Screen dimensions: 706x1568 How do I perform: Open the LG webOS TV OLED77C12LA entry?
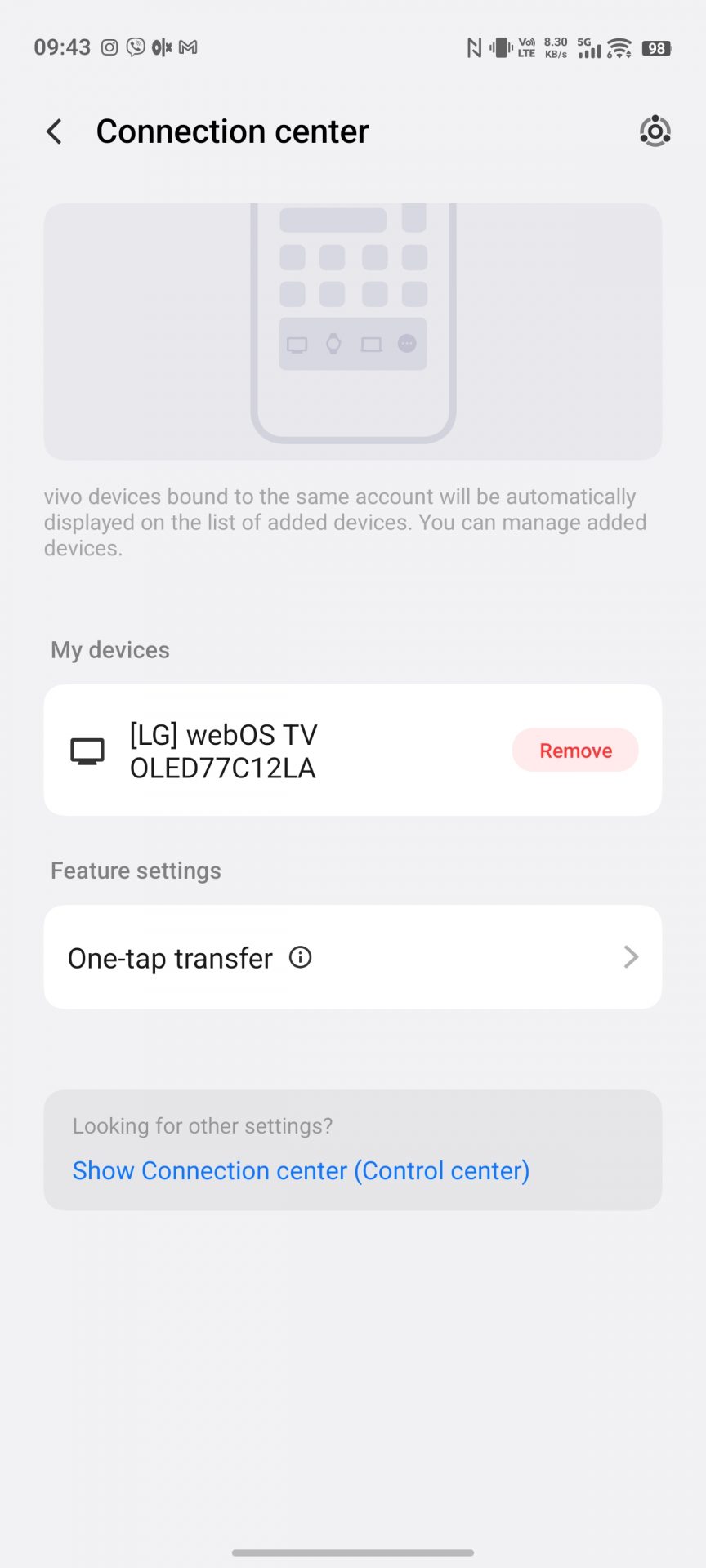[x=222, y=751]
